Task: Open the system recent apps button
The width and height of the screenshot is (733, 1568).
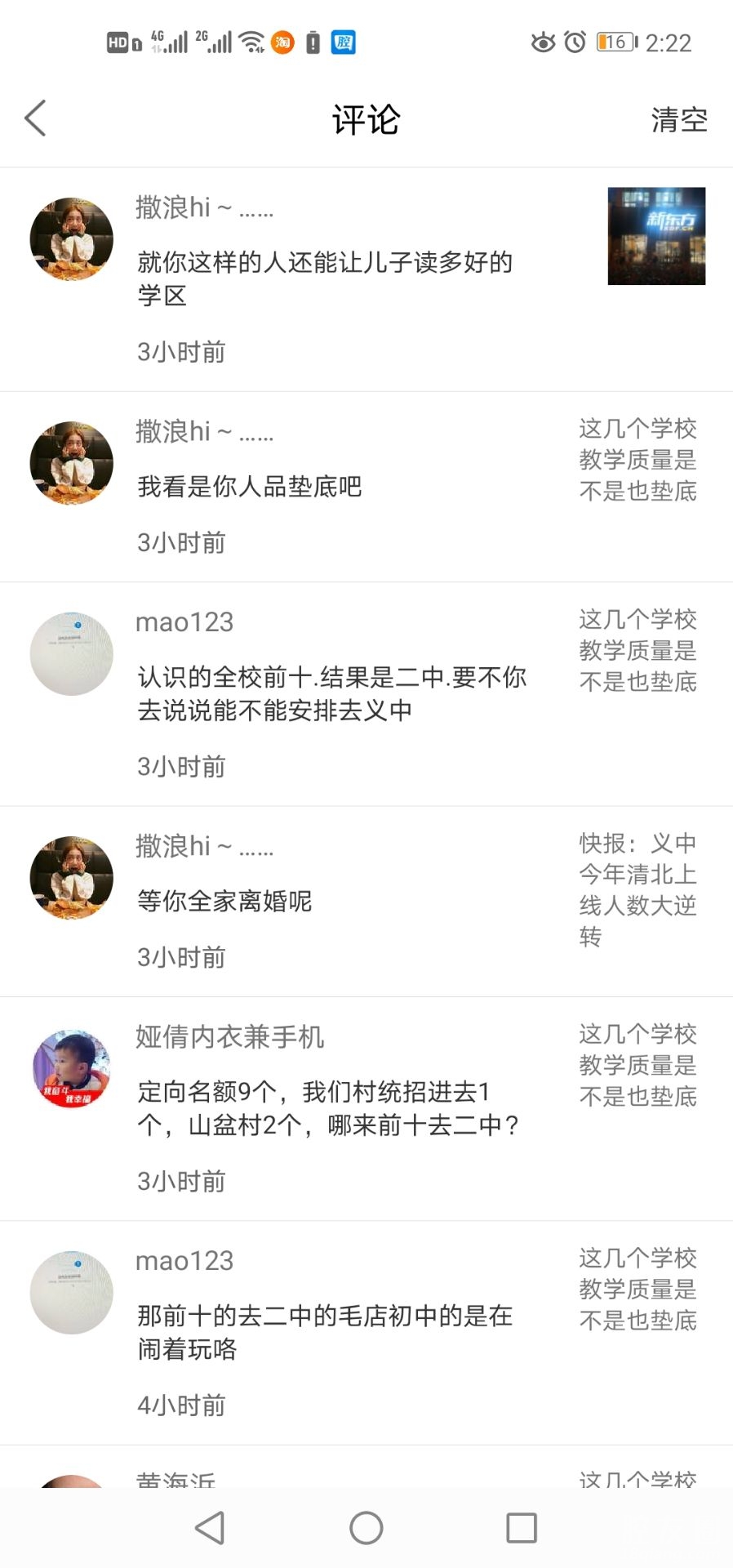Action: point(522,1528)
